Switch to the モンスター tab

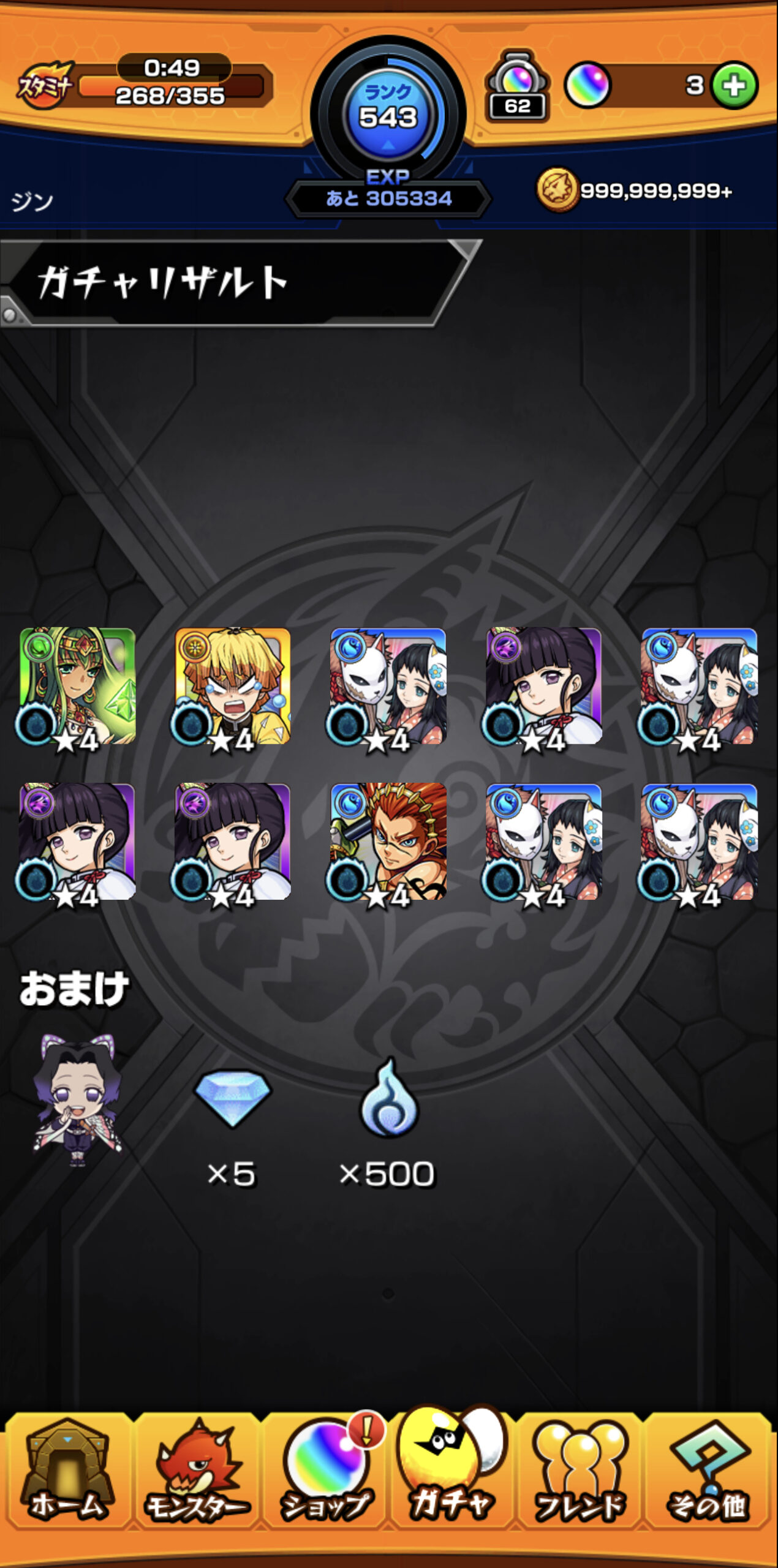tap(197, 1470)
